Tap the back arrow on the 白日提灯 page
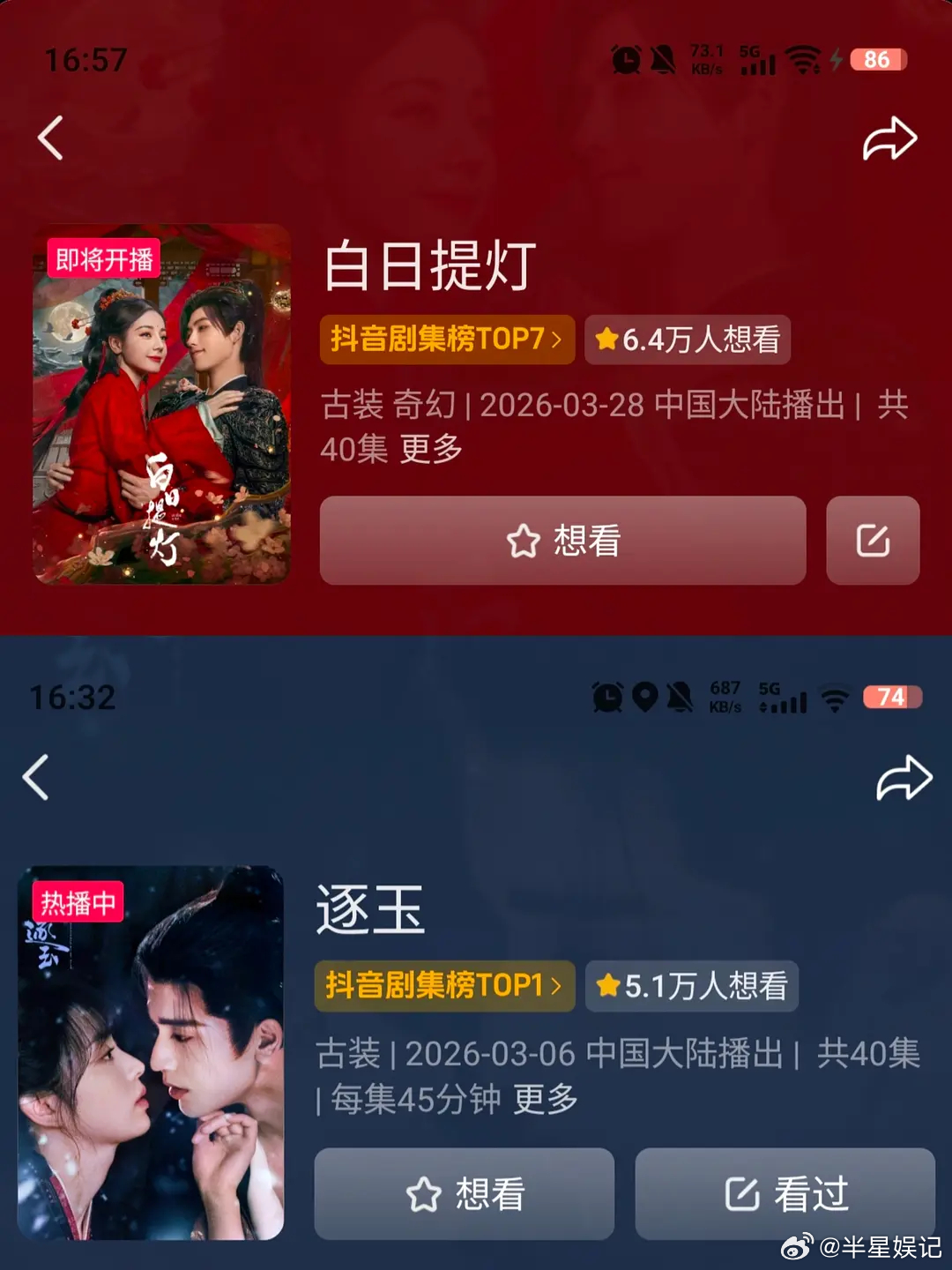Screen dimensions: 952x1270 coord(48,136)
